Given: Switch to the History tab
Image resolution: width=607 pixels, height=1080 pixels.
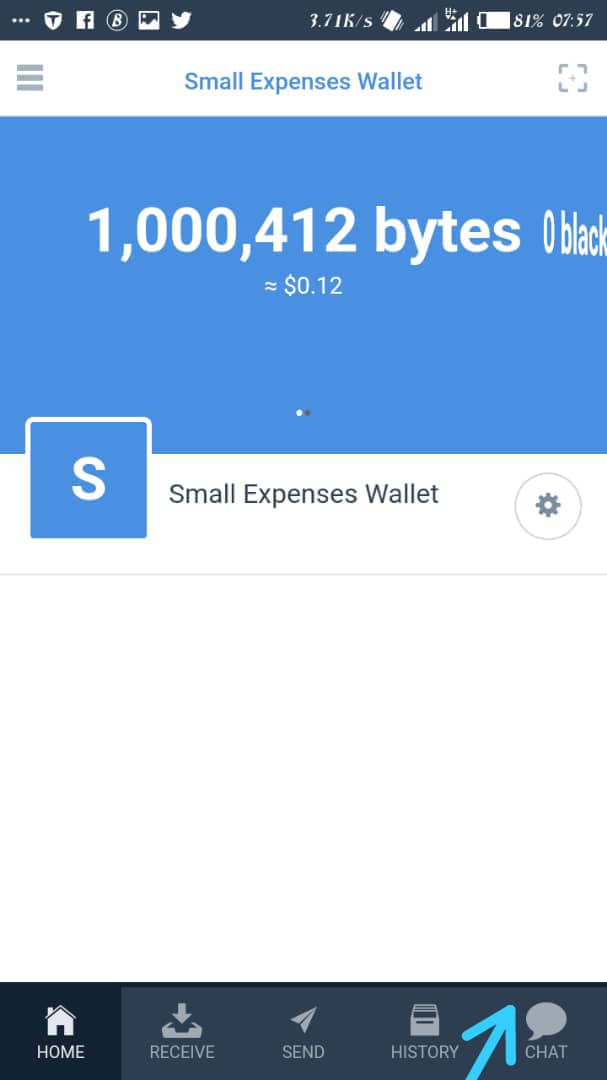Looking at the screenshot, I should pos(424,1032).
